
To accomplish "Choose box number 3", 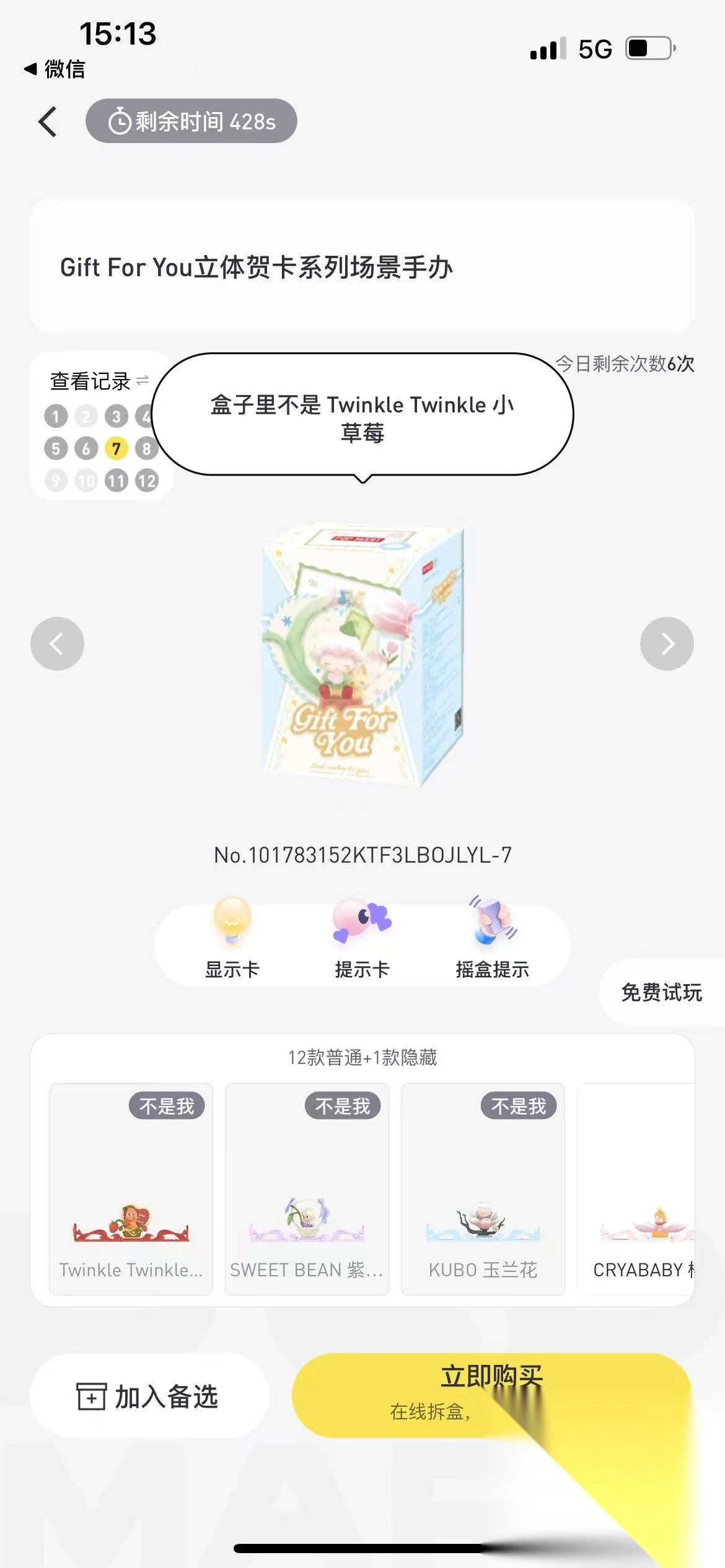I will [x=116, y=416].
